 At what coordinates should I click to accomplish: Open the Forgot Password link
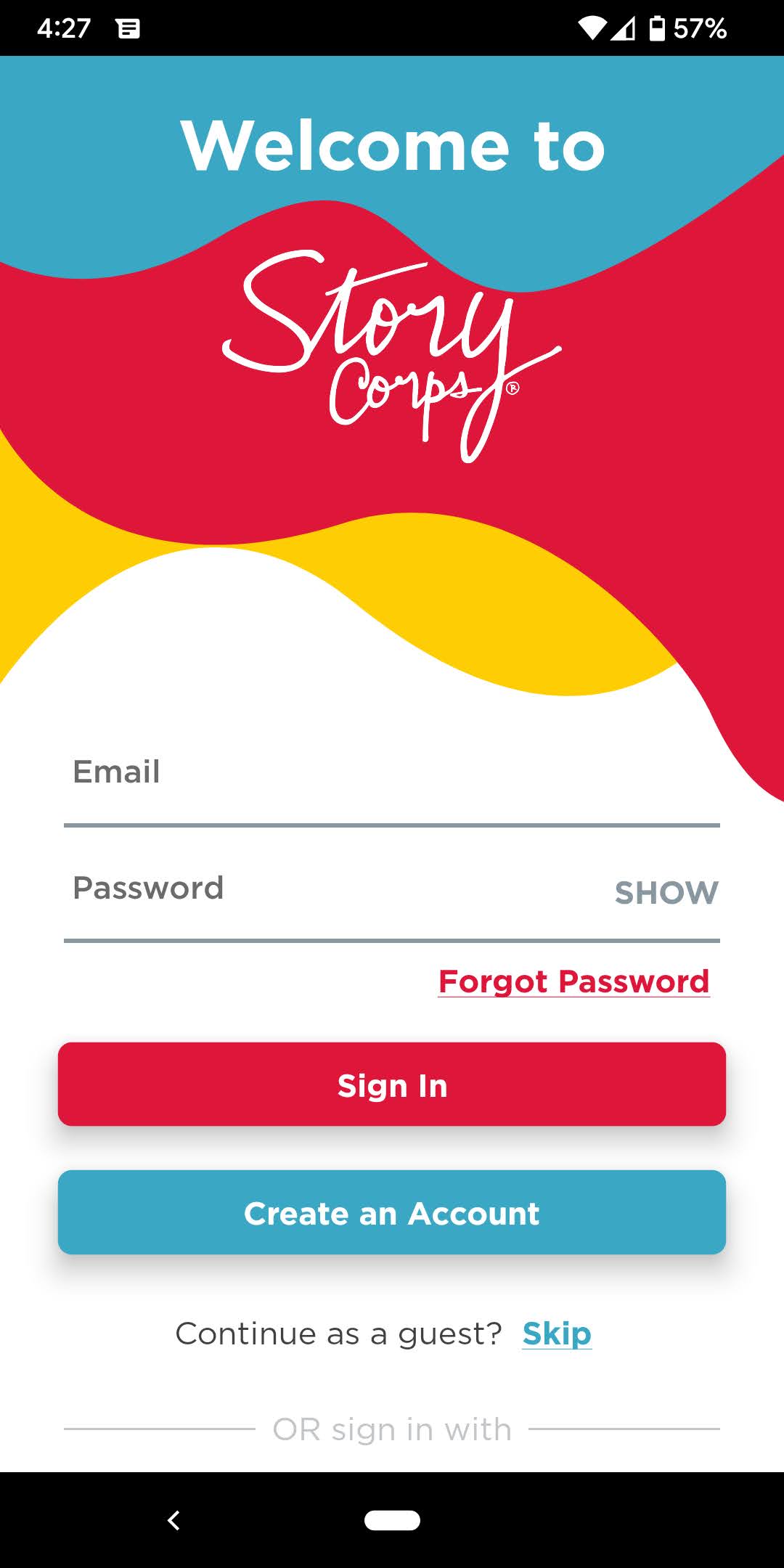pyautogui.click(x=573, y=982)
